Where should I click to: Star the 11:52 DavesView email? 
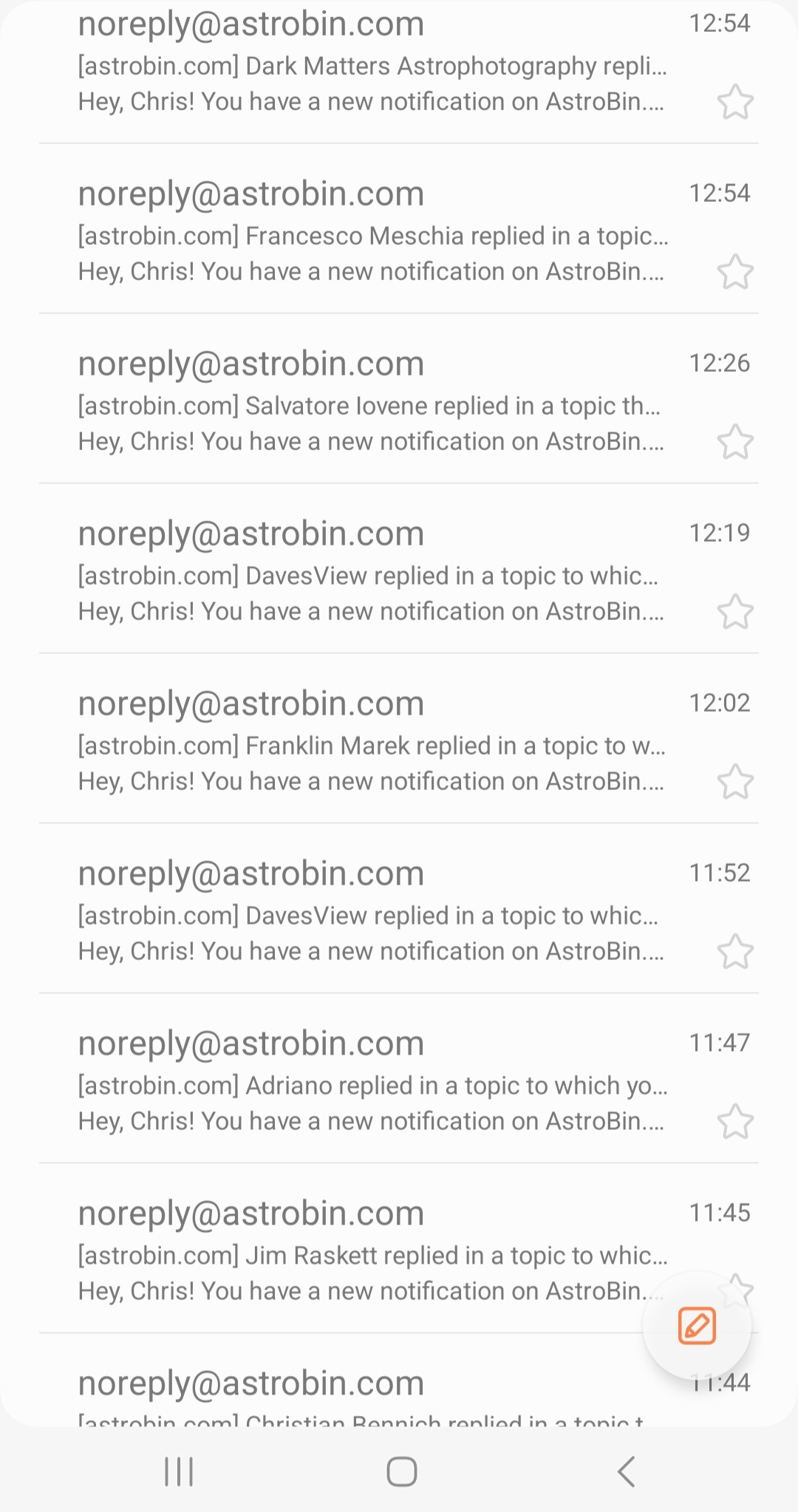[735, 952]
